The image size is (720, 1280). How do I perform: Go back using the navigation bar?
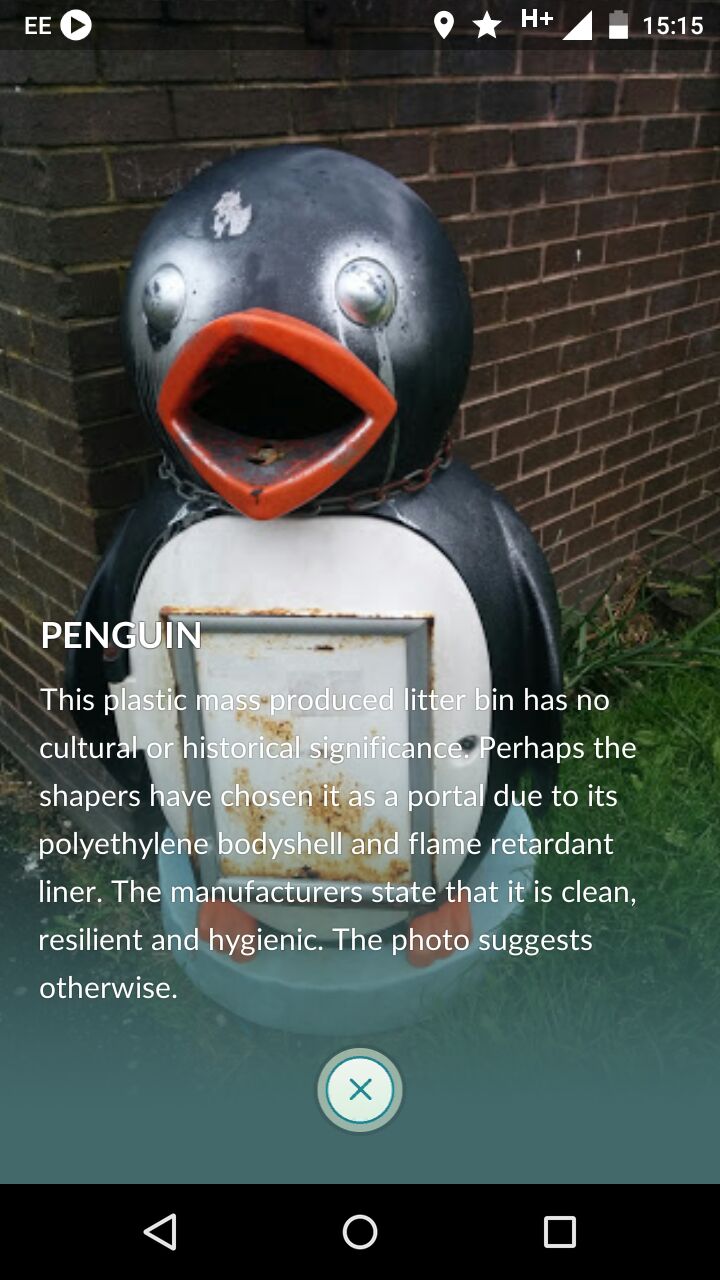click(x=160, y=1231)
